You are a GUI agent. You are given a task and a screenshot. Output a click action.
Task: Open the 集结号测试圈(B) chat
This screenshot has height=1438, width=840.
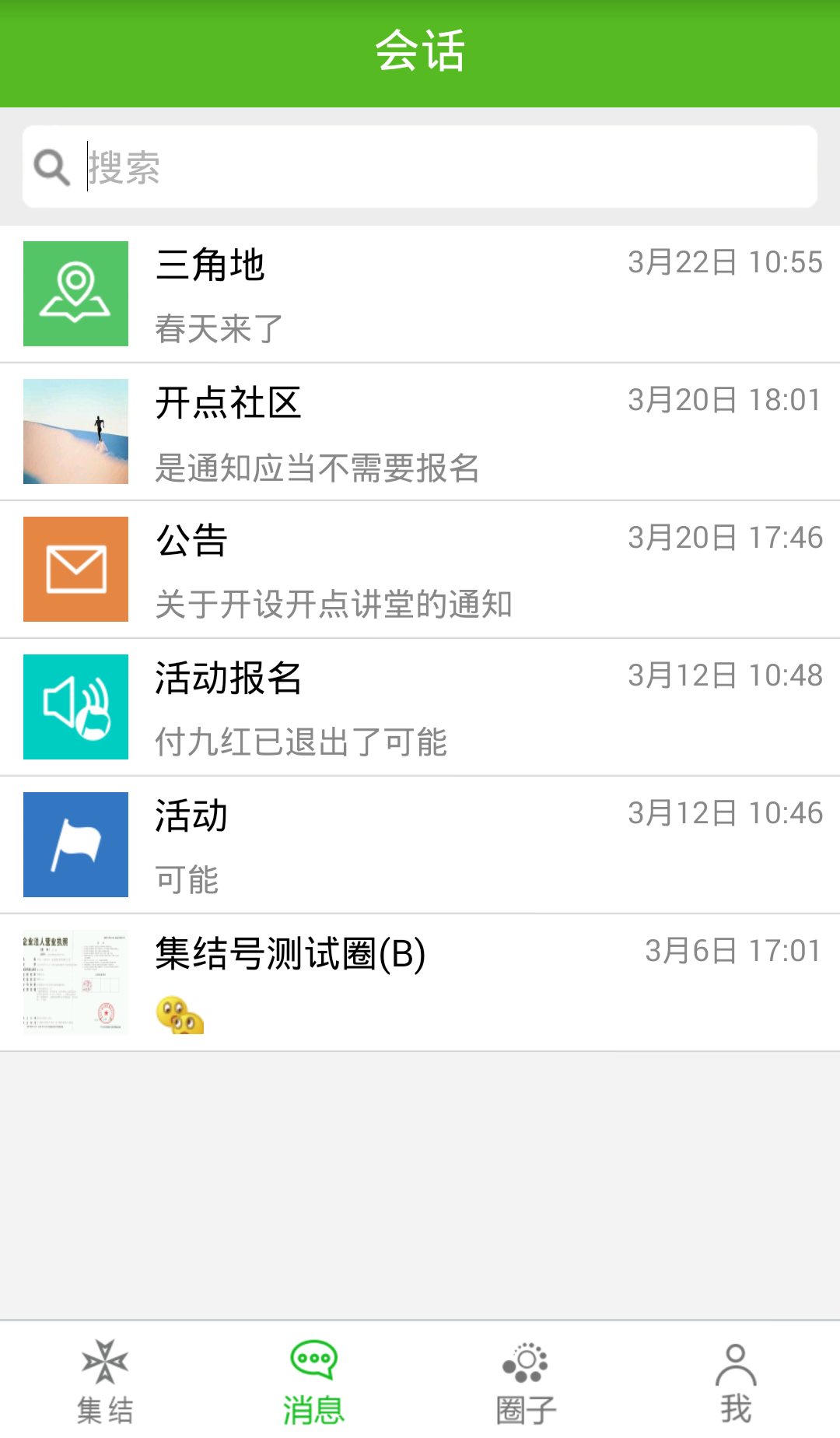[x=420, y=983]
